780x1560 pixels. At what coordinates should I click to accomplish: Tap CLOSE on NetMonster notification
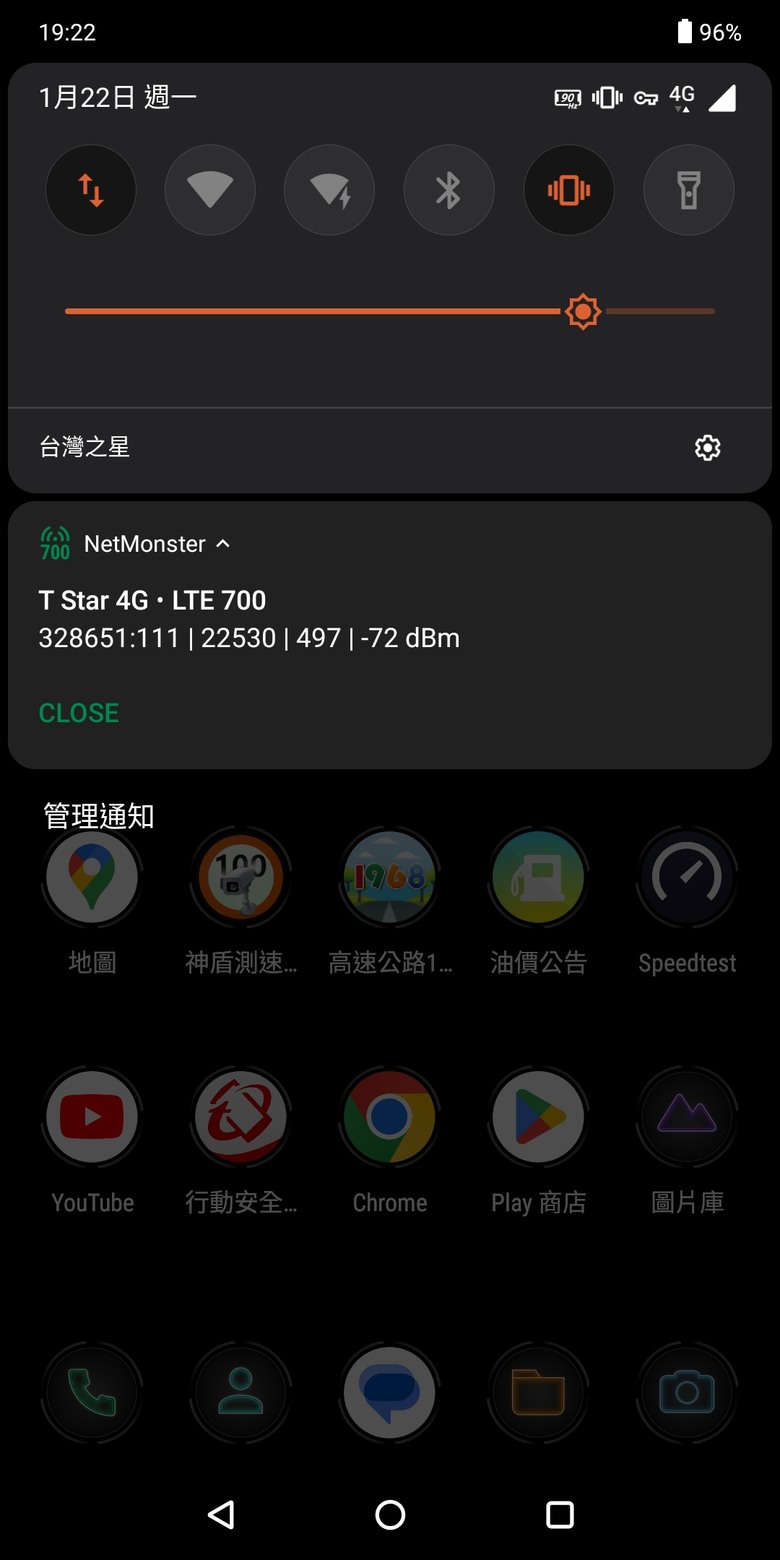tap(79, 712)
